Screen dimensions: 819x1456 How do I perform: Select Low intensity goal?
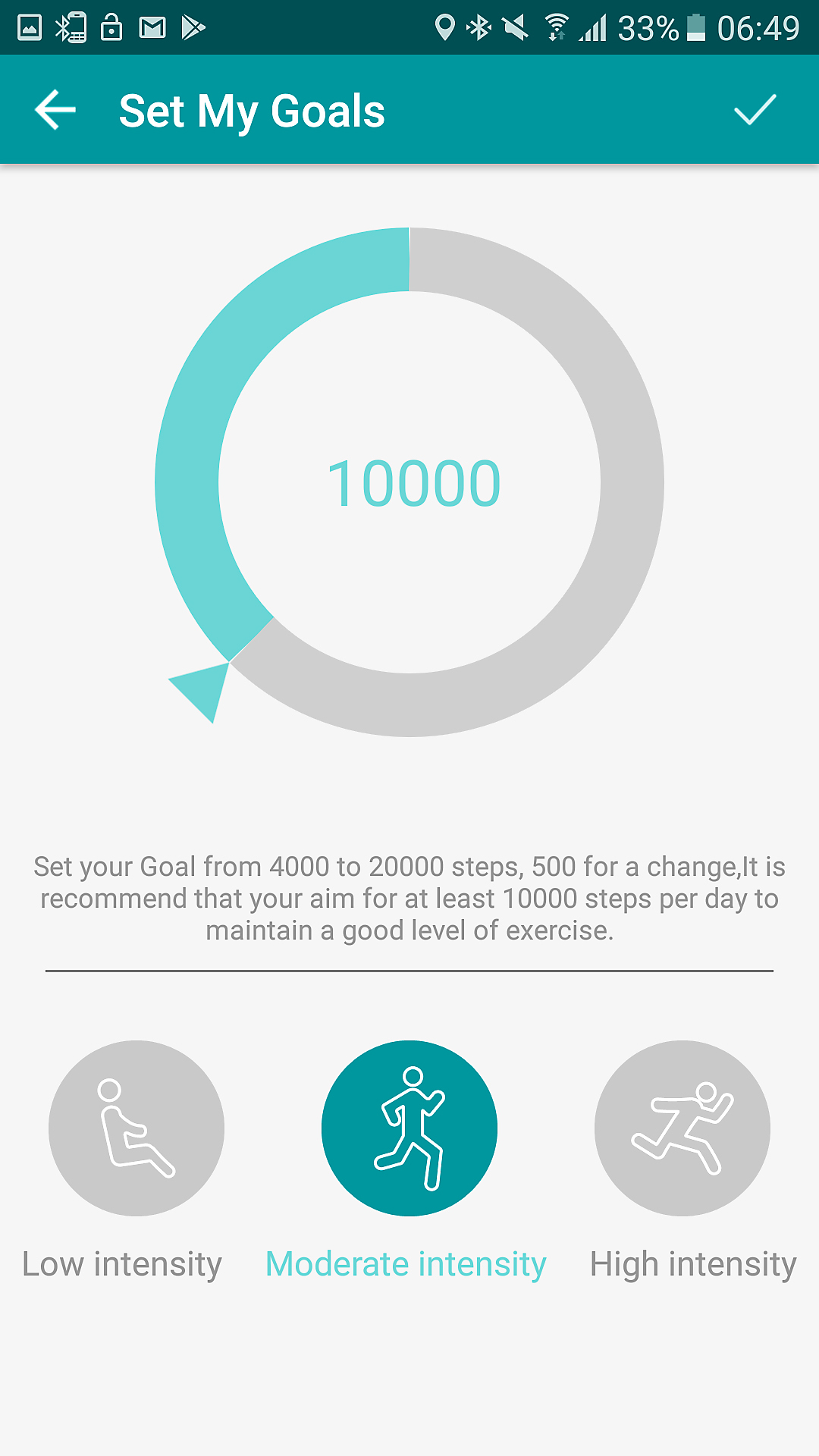click(x=136, y=1128)
